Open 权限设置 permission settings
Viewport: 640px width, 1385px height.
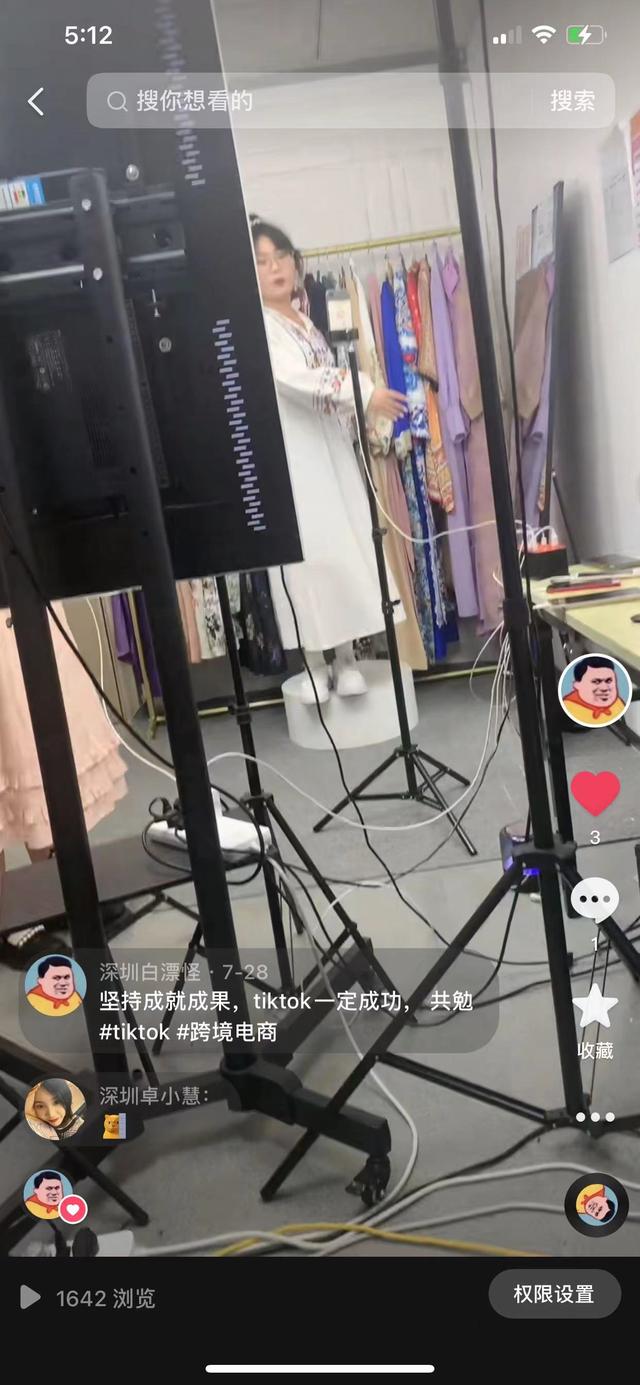click(554, 1294)
